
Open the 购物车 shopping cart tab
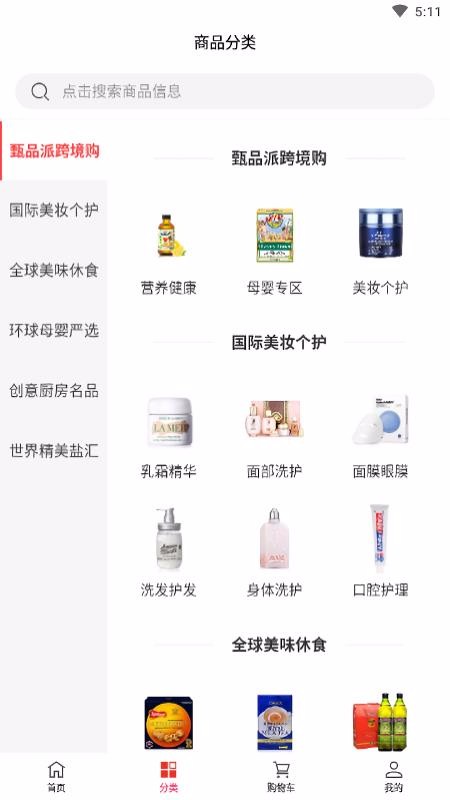(x=281, y=777)
